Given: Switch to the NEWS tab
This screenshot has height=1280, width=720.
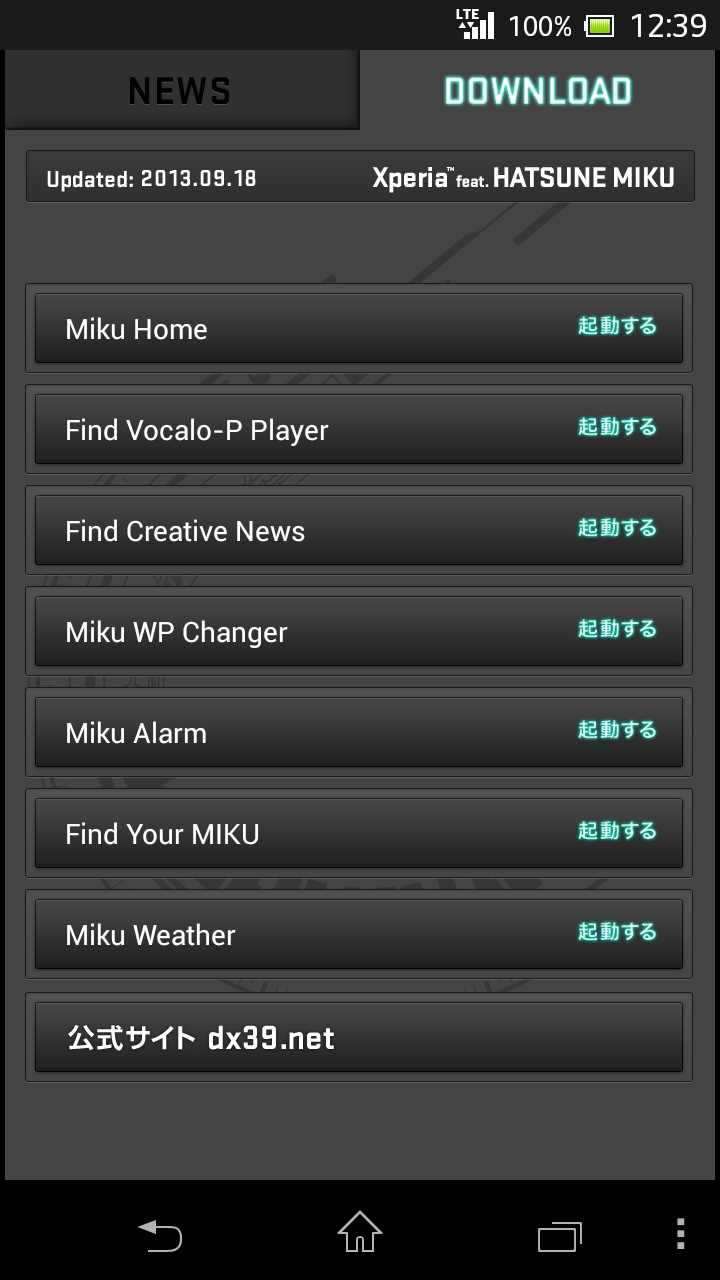Looking at the screenshot, I should (180, 91).
